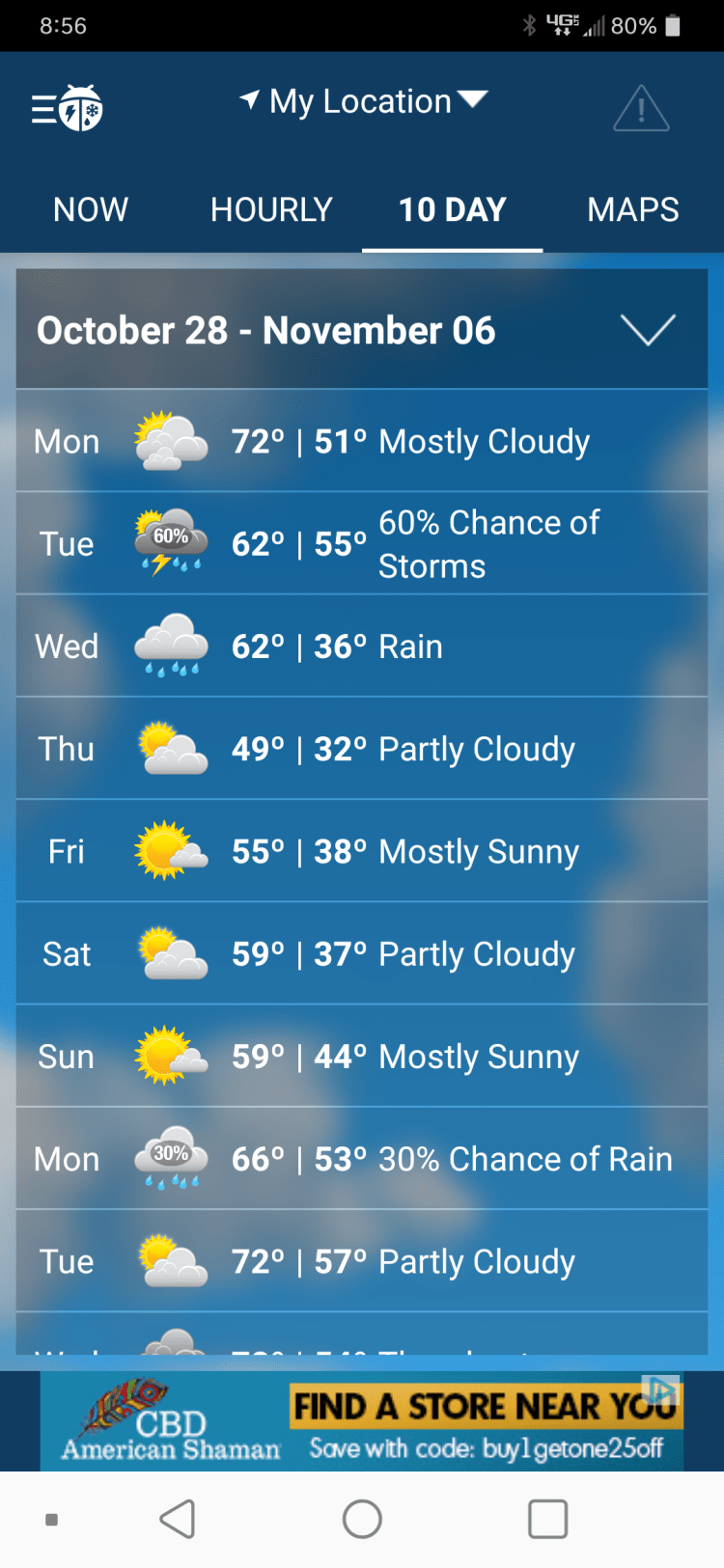Open Tuesday's 60% Chance of Storms forecast
The height and width of the screenshot is (1568, 724).
coord(362,543)
